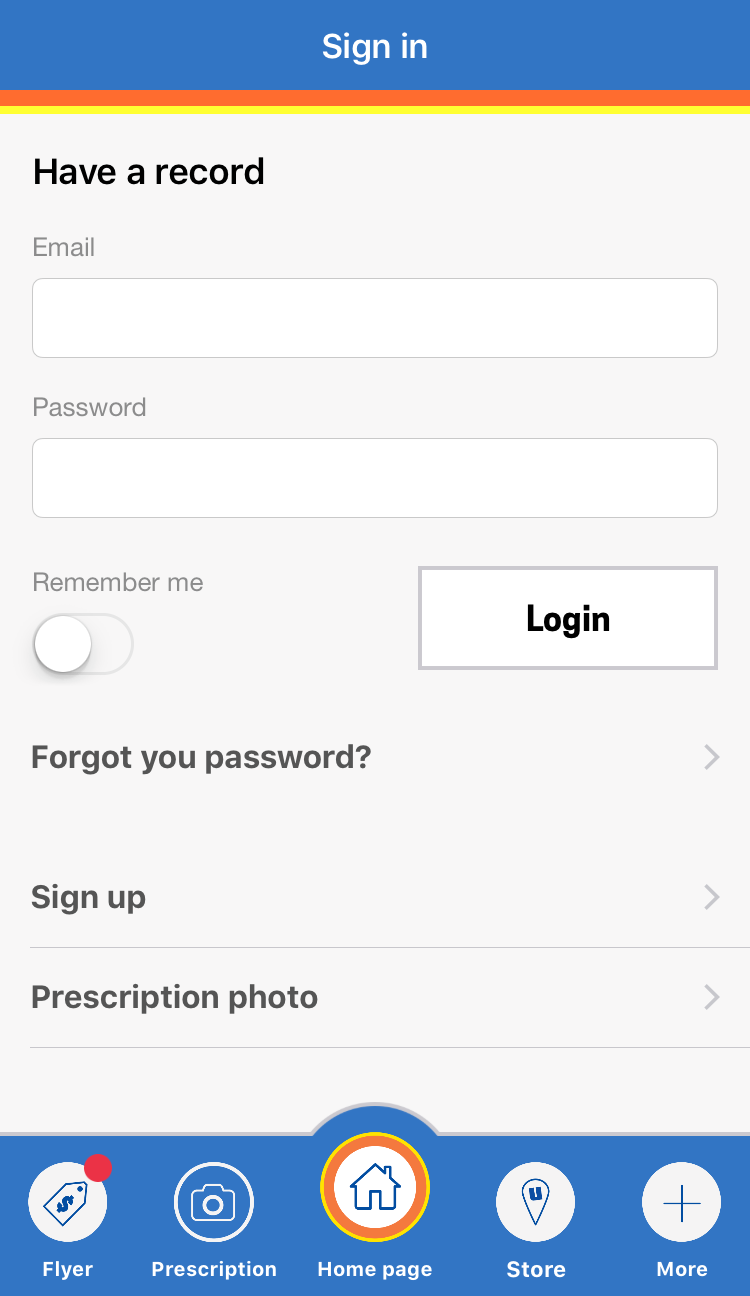Open the Sign up row

pyautogui.click(x=375, y=897)
